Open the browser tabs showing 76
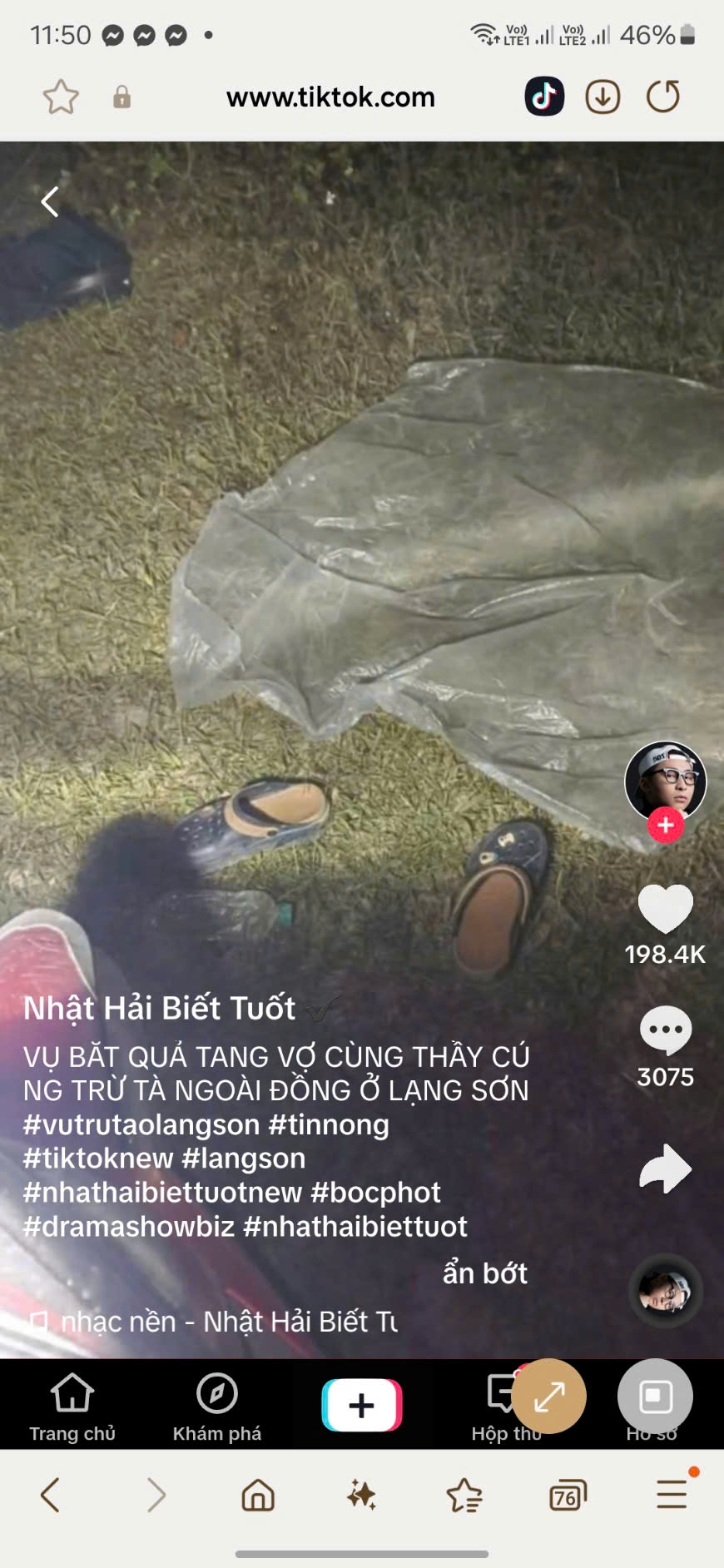This screenshot has width=724, height=1568. [568, 1497]
